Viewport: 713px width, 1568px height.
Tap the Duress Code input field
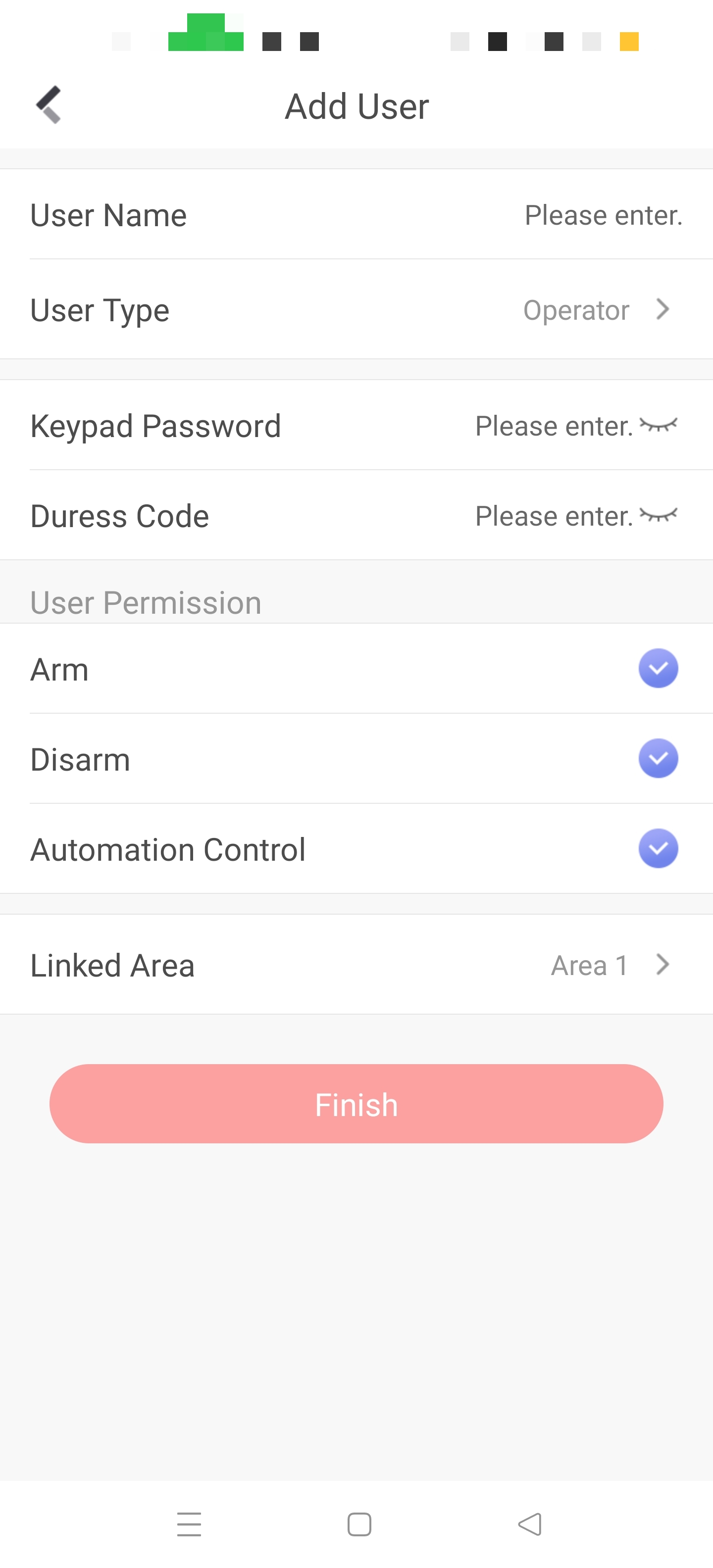(553, 516)
